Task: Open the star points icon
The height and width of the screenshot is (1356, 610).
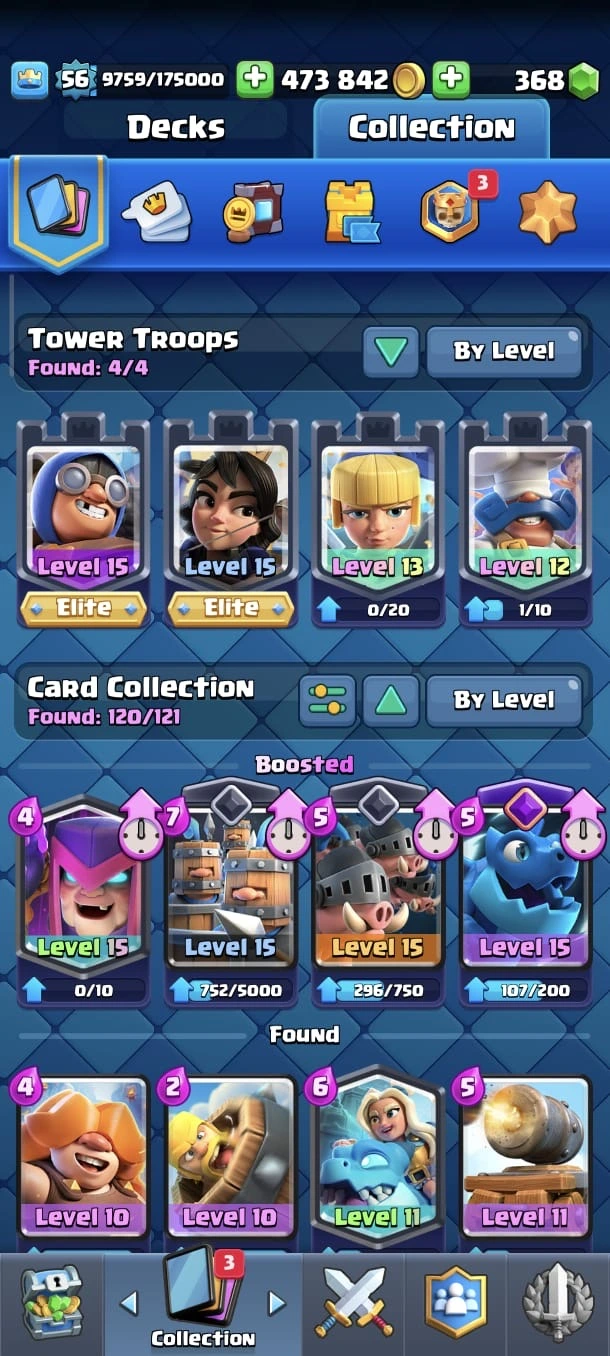Action: (x=548, y=211)
